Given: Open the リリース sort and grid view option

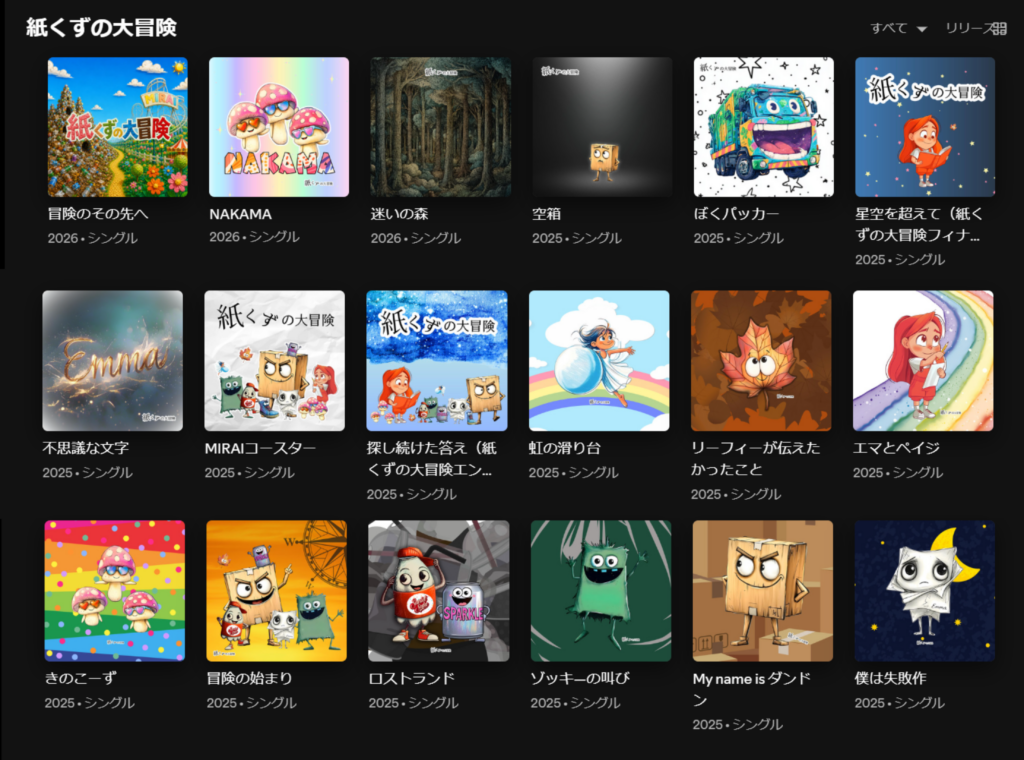Looking at the screenshot, I should pyautogui.click(x=976, y=28).
